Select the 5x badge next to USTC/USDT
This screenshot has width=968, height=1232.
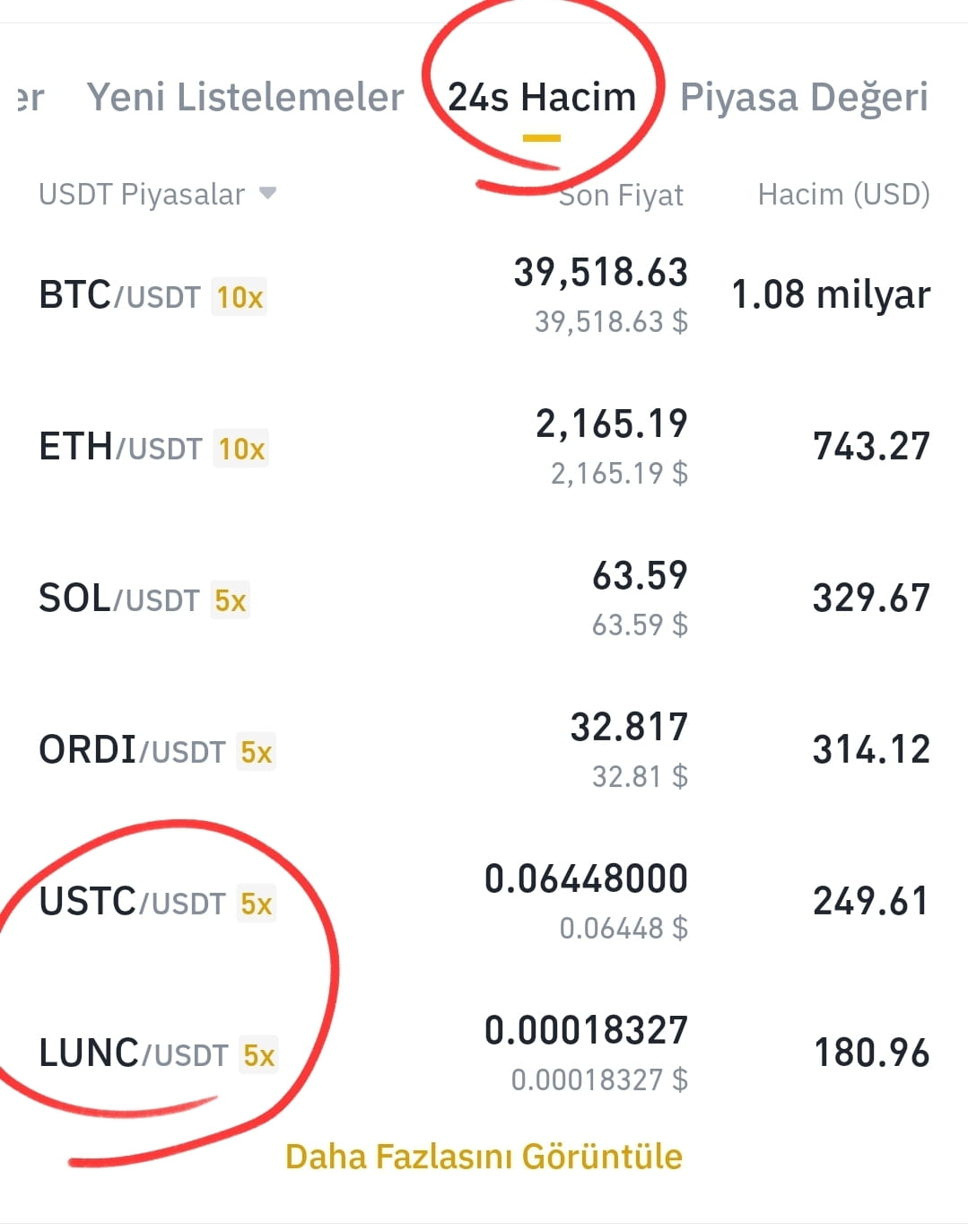click(257, 905)
